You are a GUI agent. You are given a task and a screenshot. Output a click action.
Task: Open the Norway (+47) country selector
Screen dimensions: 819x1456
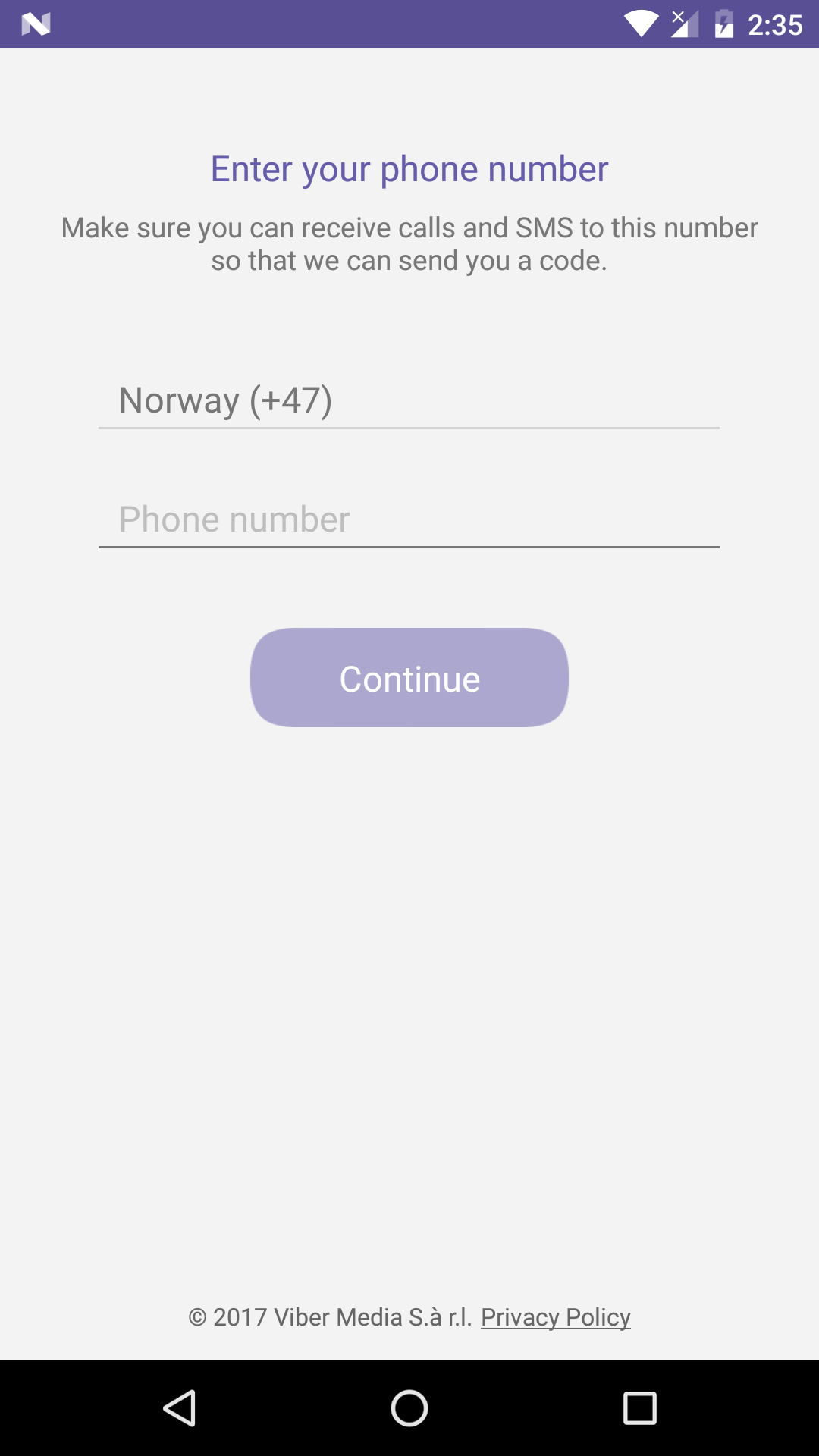coord(409,400)
